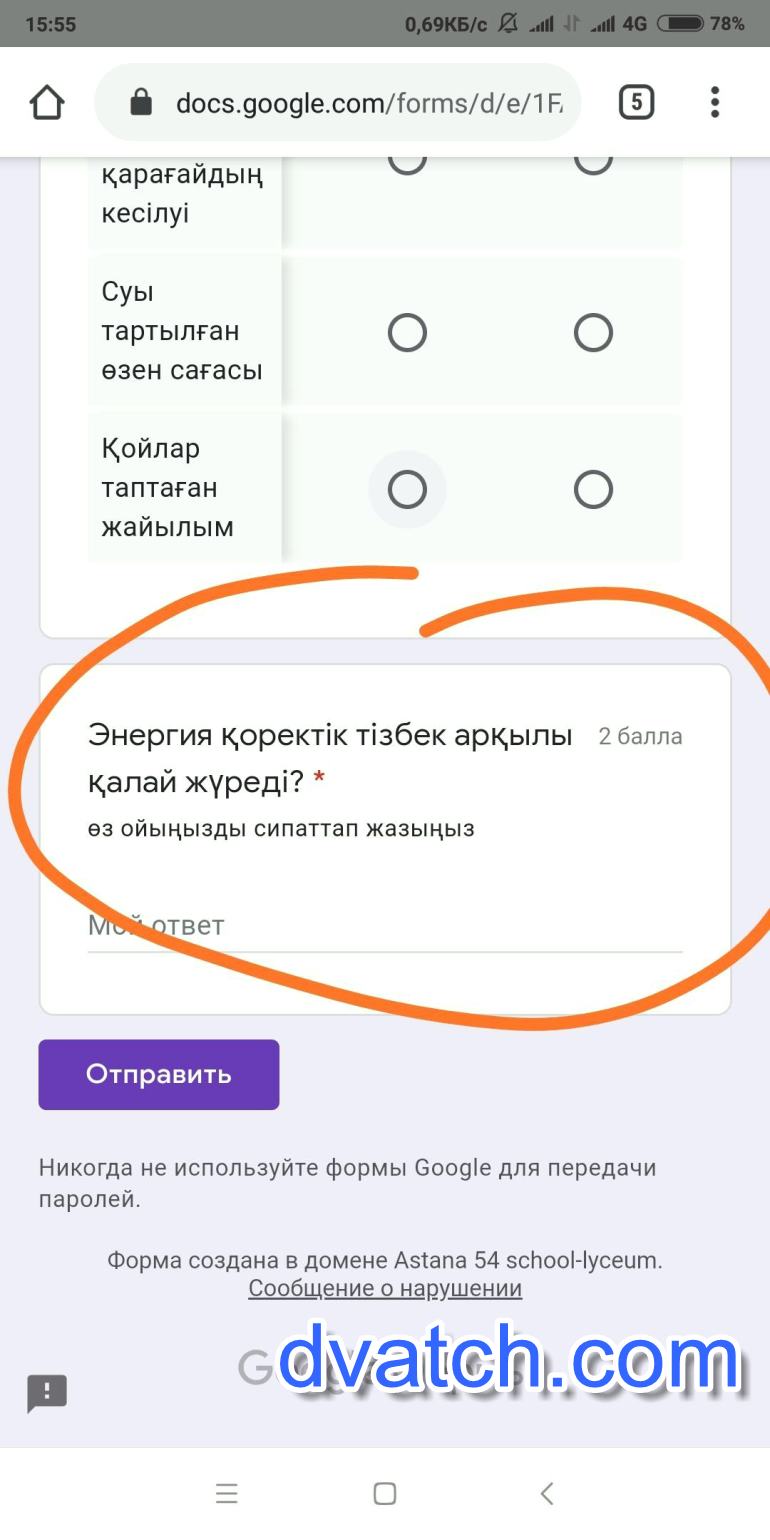Focus the Мой ответ answer field

click(385, 926)
